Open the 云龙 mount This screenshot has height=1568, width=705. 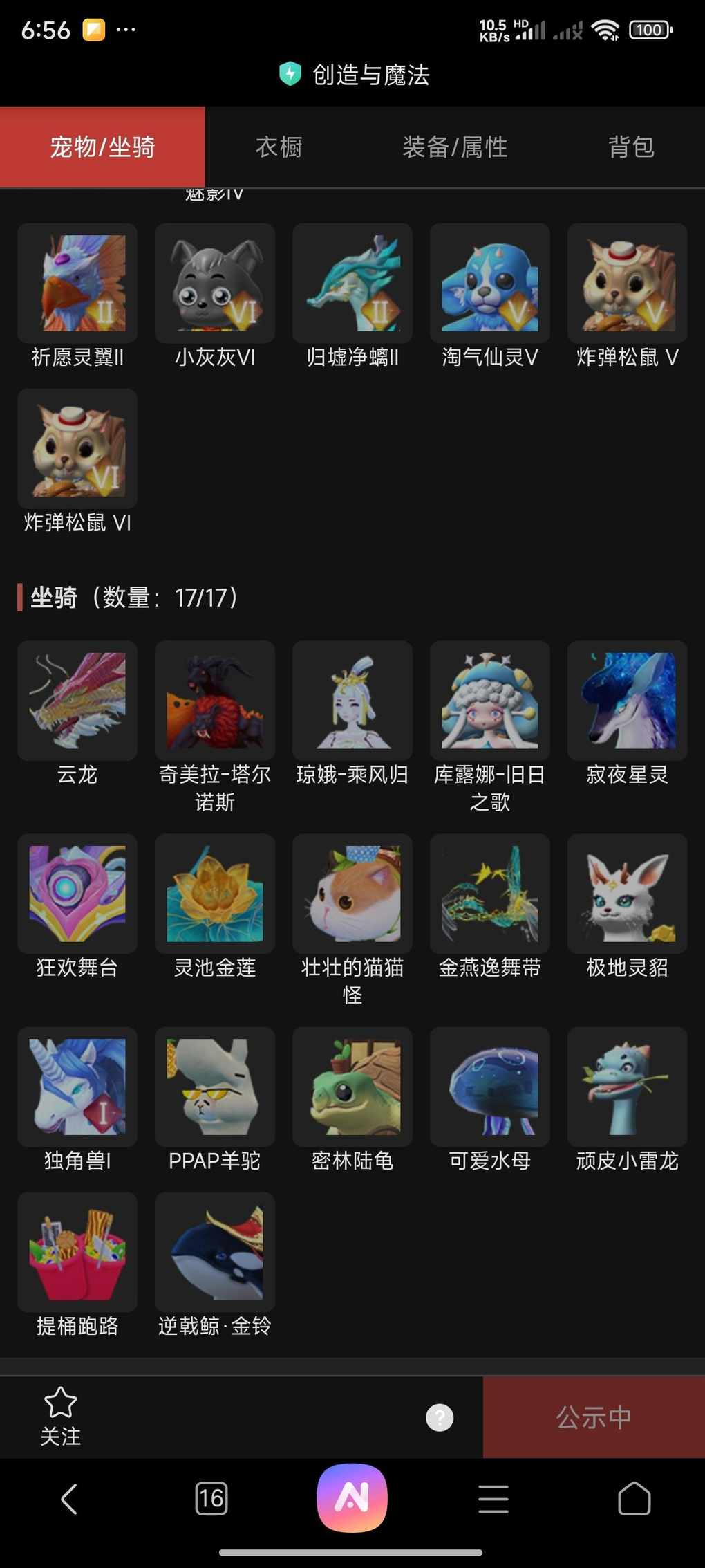click(x=77, y=701)
